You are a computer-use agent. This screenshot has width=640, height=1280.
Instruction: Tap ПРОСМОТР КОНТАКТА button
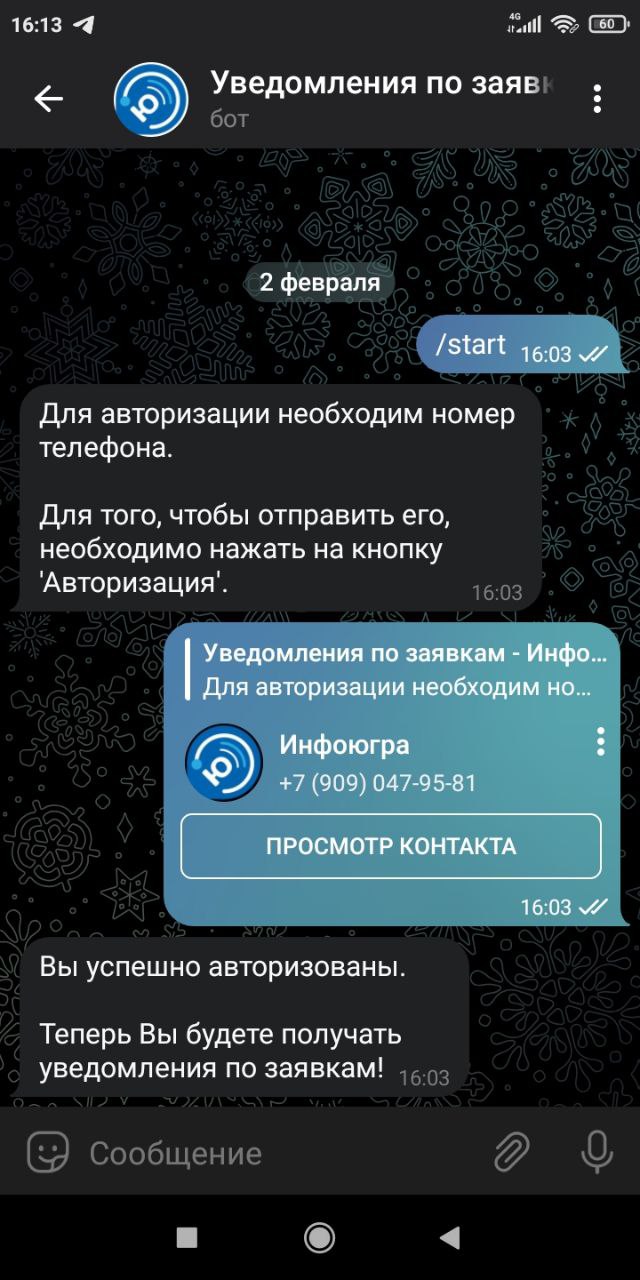(391, 846)
